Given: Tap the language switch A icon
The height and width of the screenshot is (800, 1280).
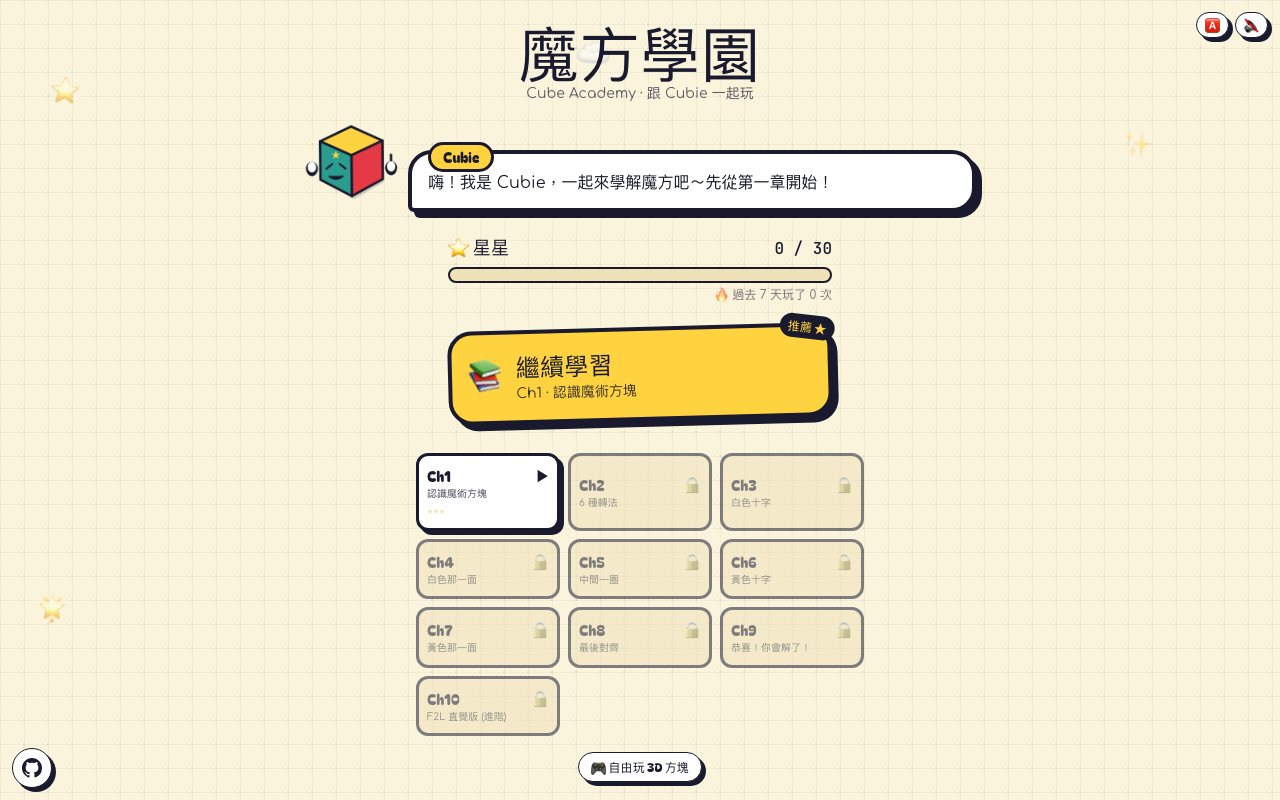Looking at the screenshot, I should click(1212, 25).
